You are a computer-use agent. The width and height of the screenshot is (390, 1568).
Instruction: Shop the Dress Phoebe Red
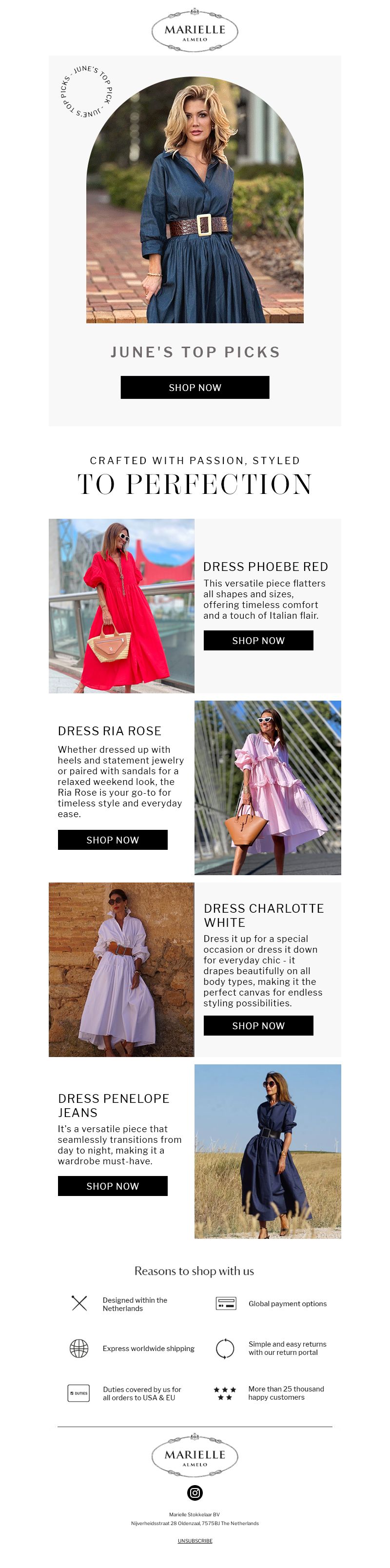[x=258, y=640]
